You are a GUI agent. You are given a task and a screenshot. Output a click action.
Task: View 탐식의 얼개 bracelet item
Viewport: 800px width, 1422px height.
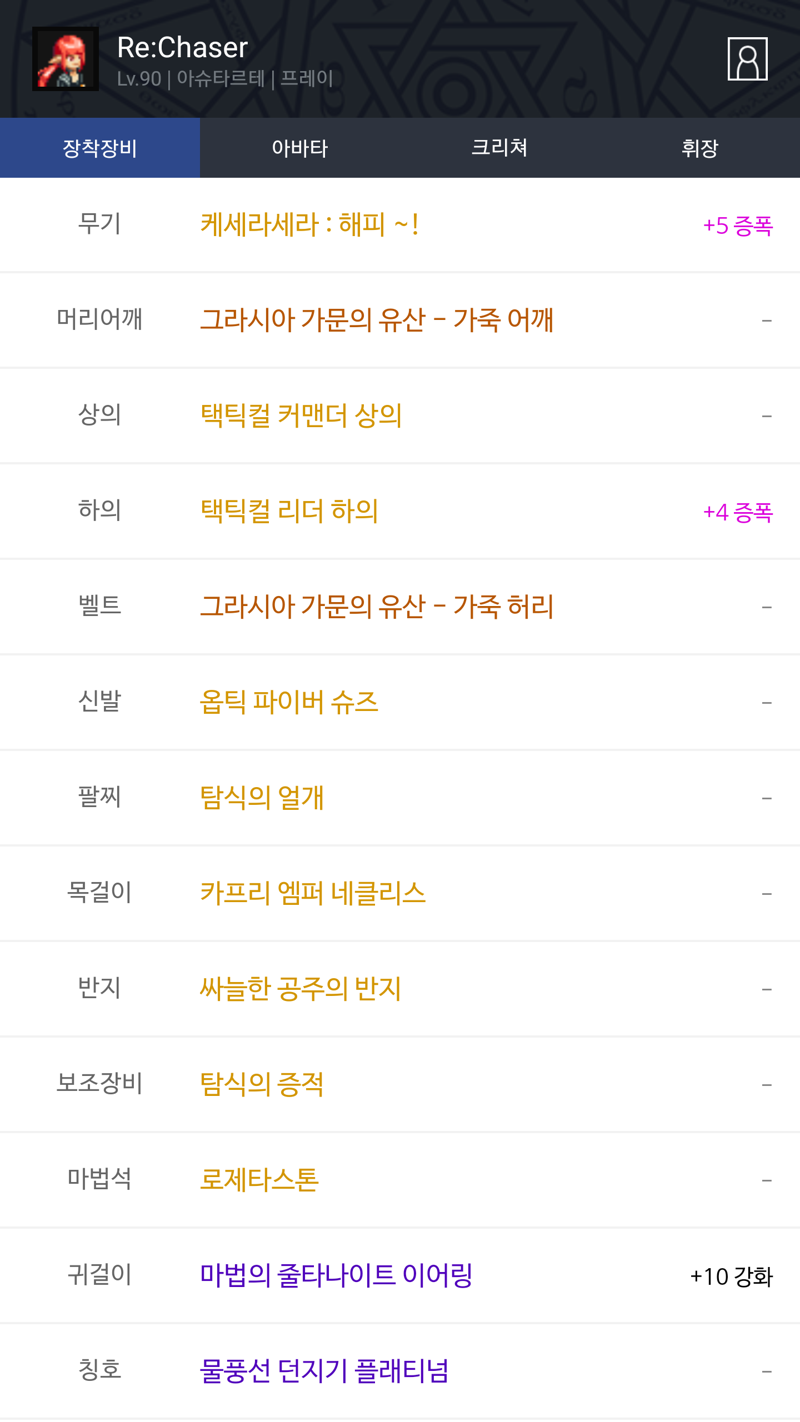[262, 797]
